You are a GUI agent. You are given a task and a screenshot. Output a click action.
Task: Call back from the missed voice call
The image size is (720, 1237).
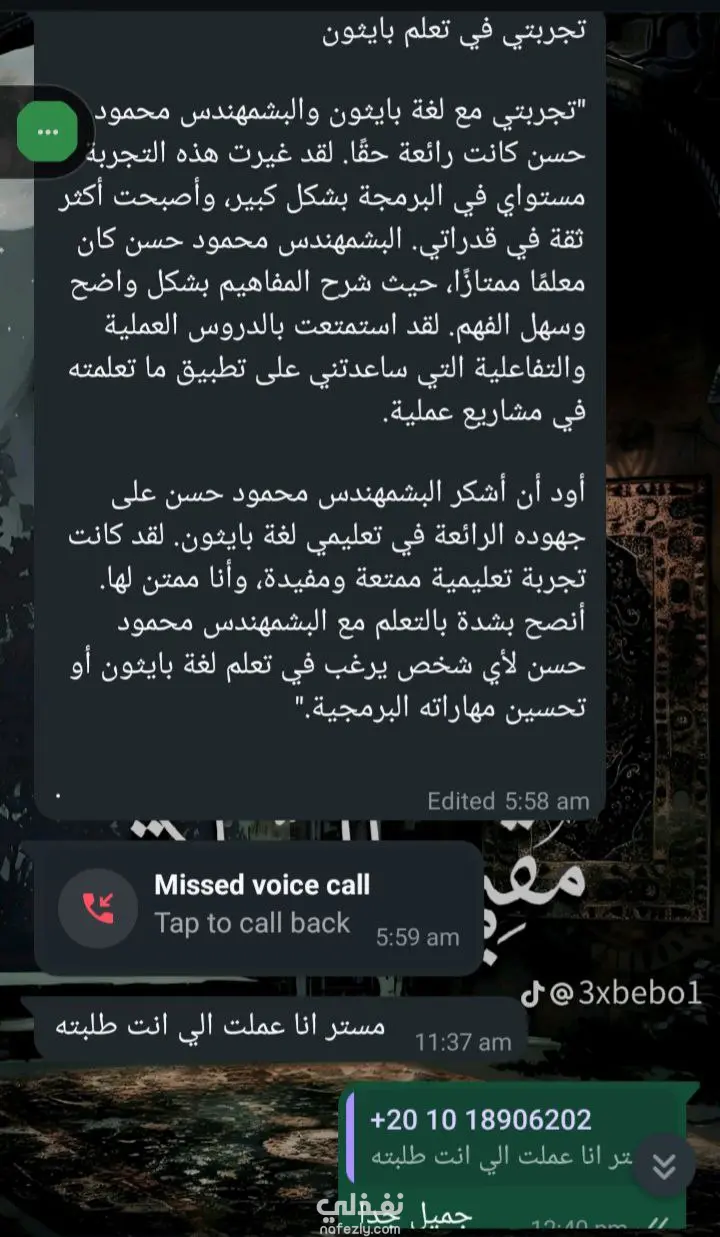click(x=253, y=906)
